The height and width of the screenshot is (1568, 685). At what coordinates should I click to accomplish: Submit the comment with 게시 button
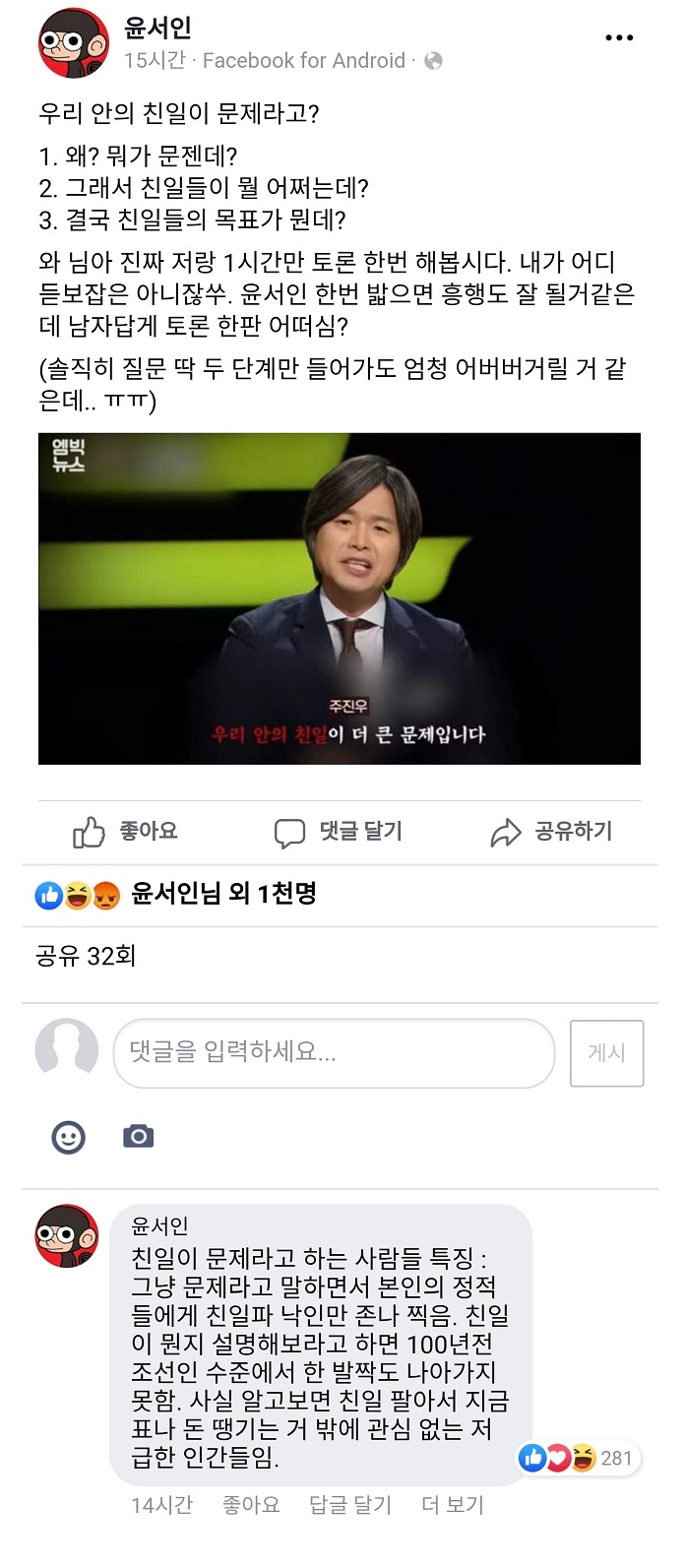click(606, 1053)
